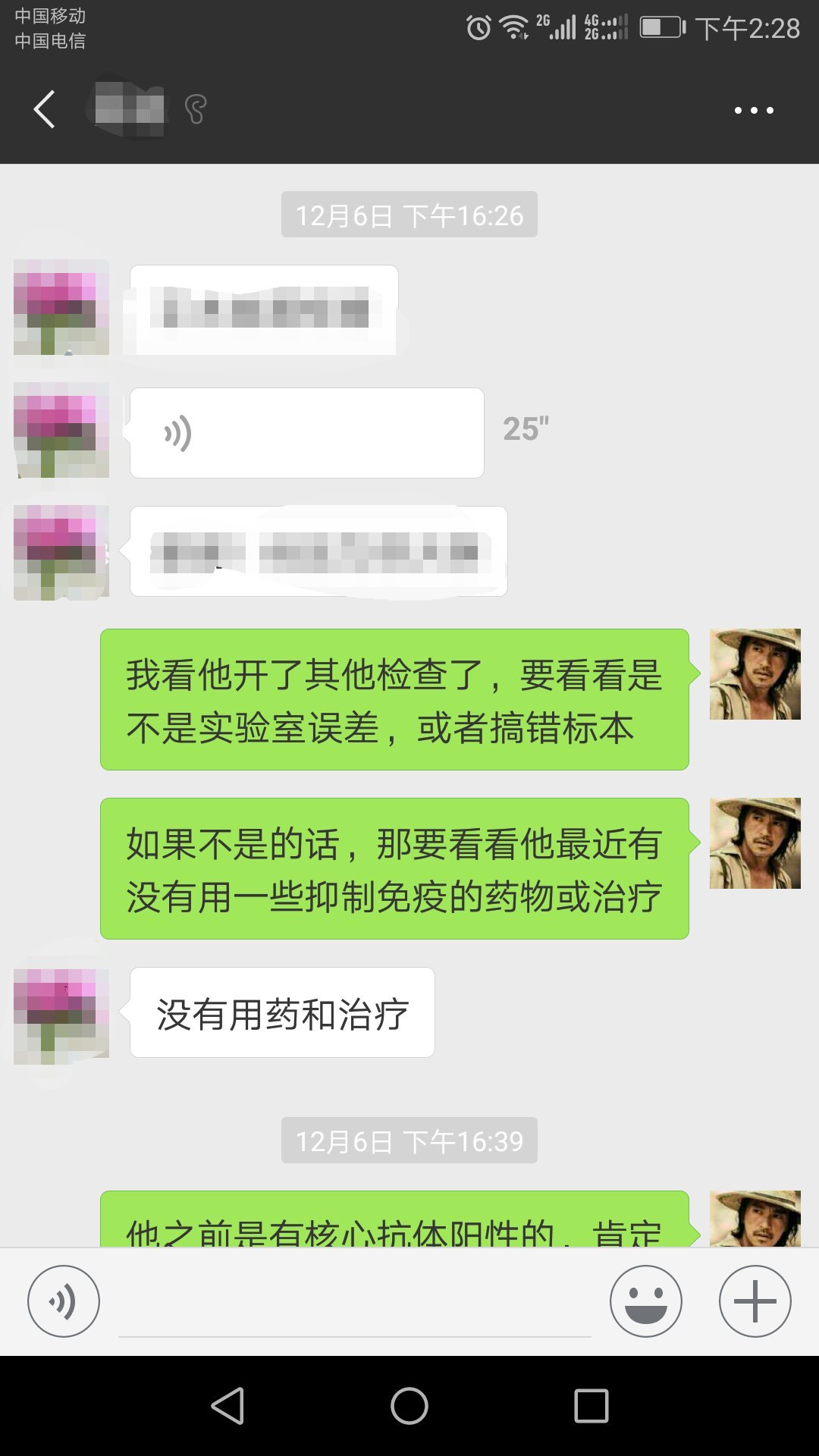The height and width of the screenshot is (1456, 819).
Task: Tap the voice-wave icon inside the audio bubble
Action: point(176,431)
